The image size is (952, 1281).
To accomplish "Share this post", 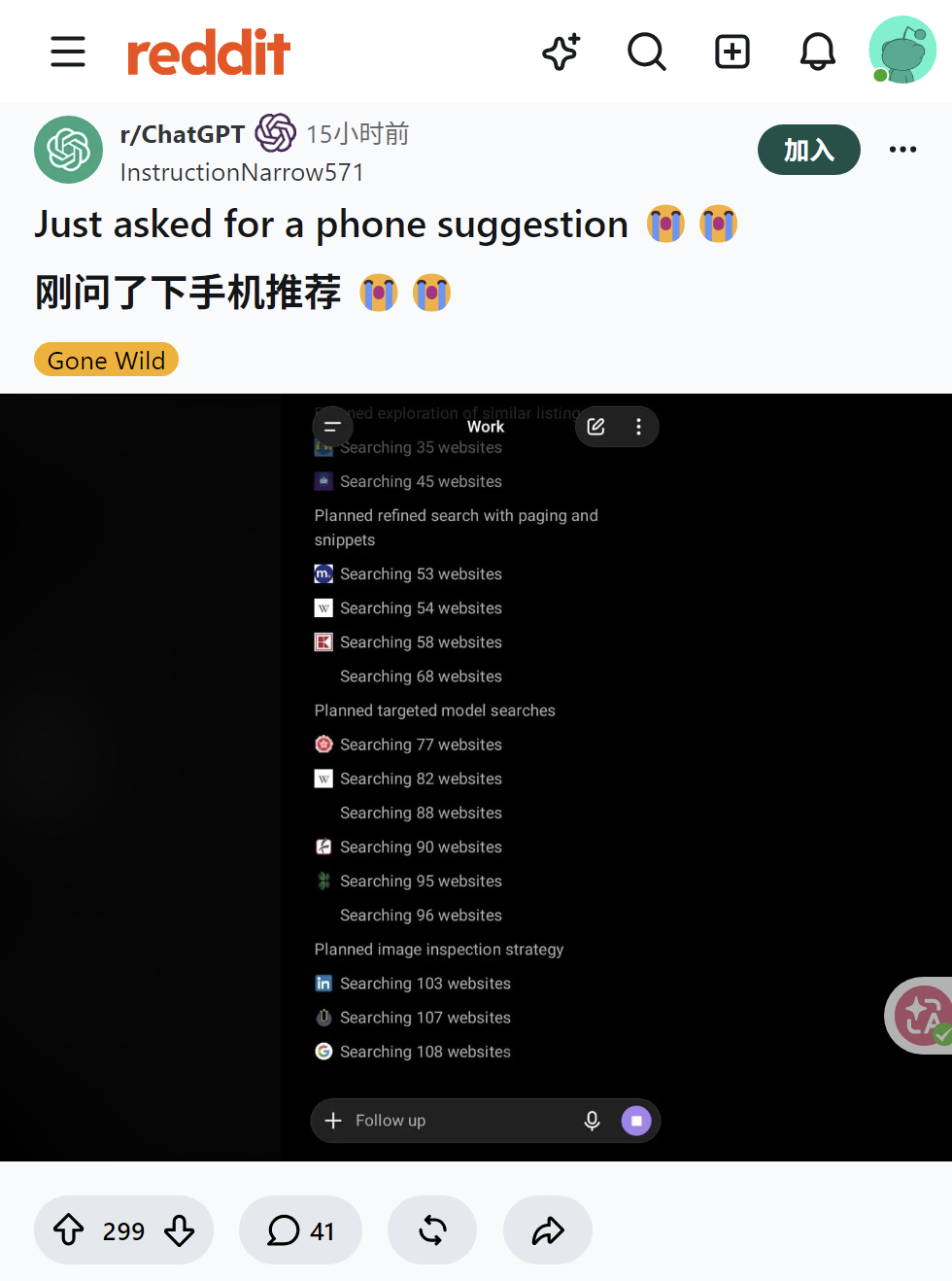I will [548, 1230].
